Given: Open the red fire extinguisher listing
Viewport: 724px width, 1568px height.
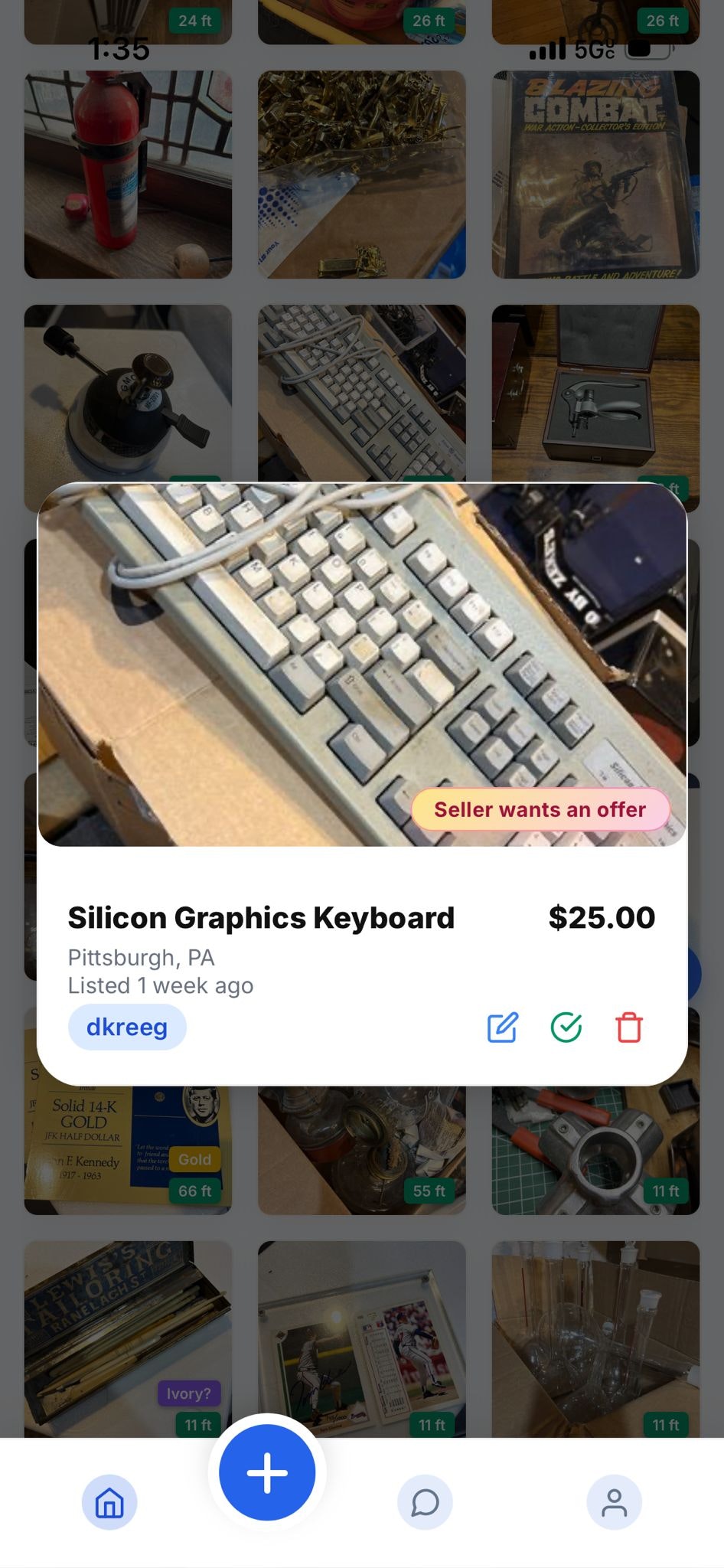Looking at the screenshot, I should point(128,175).
